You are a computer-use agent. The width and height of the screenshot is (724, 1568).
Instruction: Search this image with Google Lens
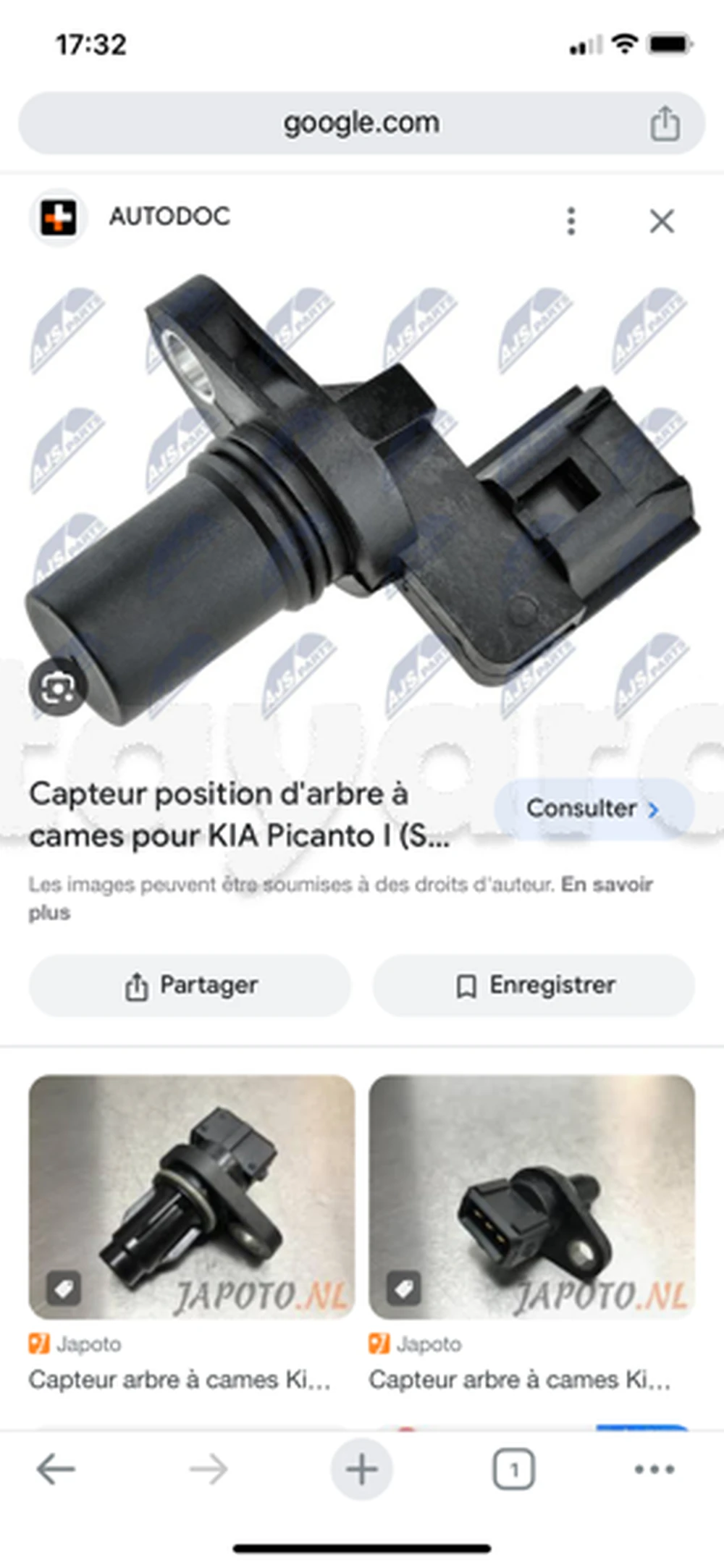(57, 687)
